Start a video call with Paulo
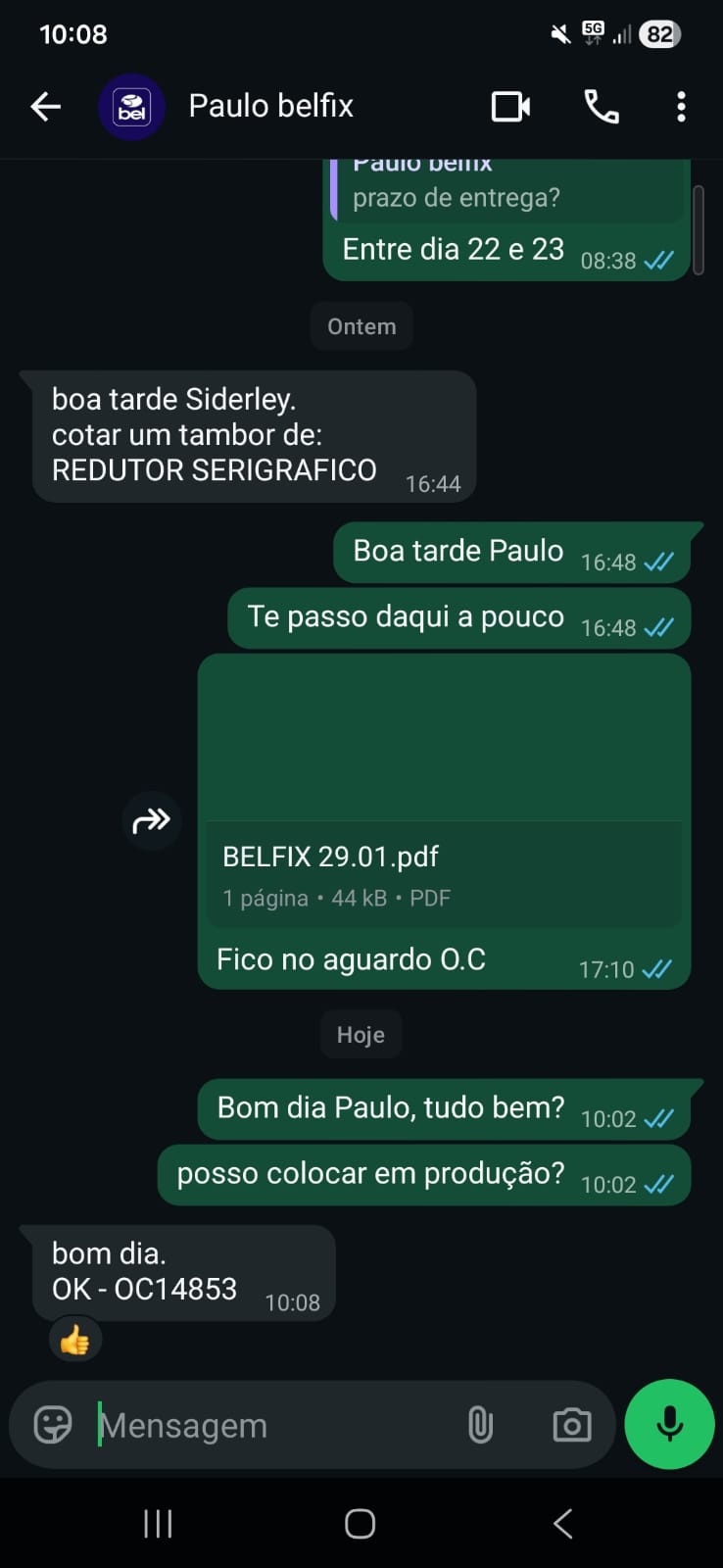The height and width of the screenshot is (1568, 723). coord(510,106)
